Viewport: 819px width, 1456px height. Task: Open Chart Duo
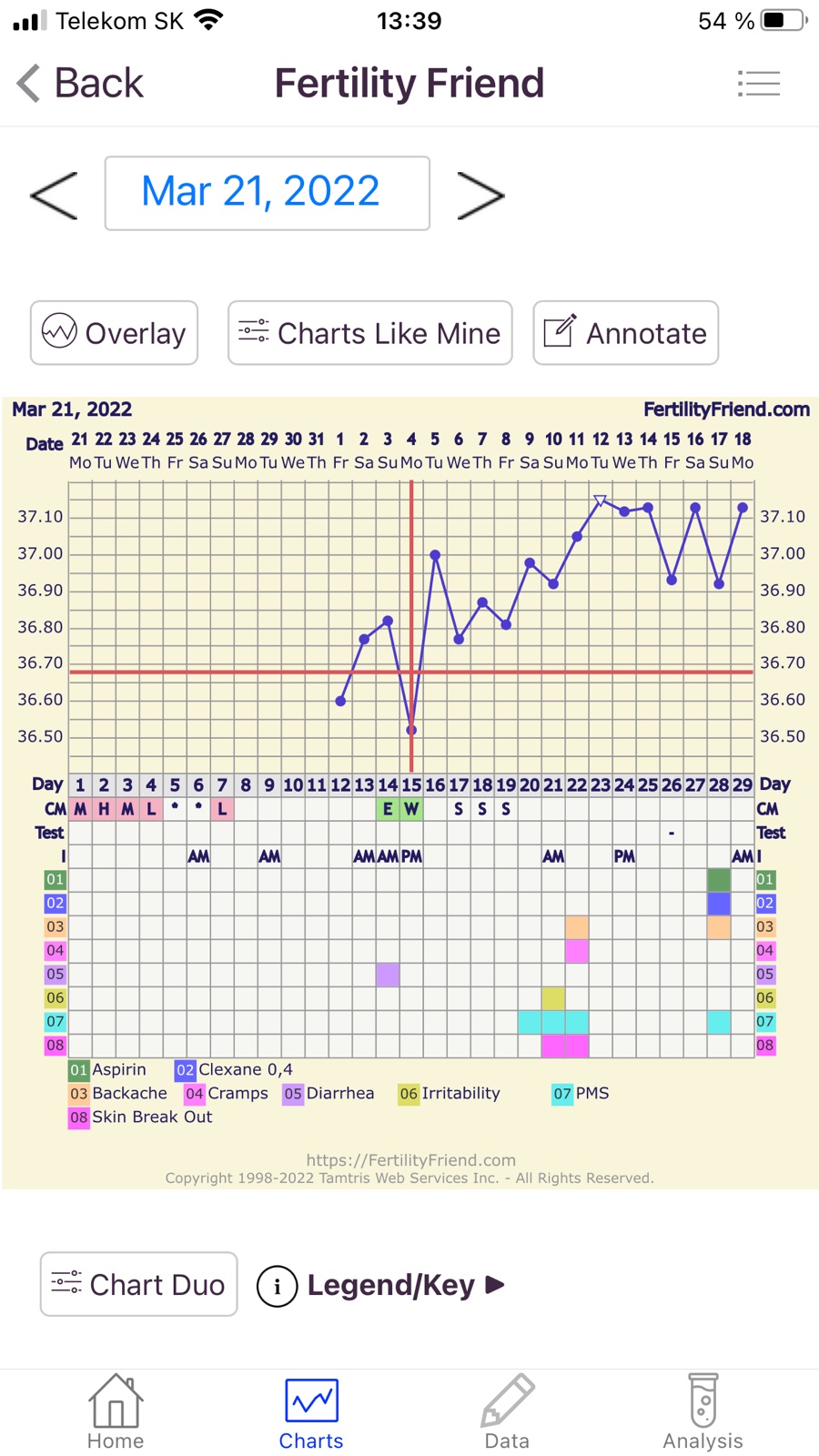138,1284
